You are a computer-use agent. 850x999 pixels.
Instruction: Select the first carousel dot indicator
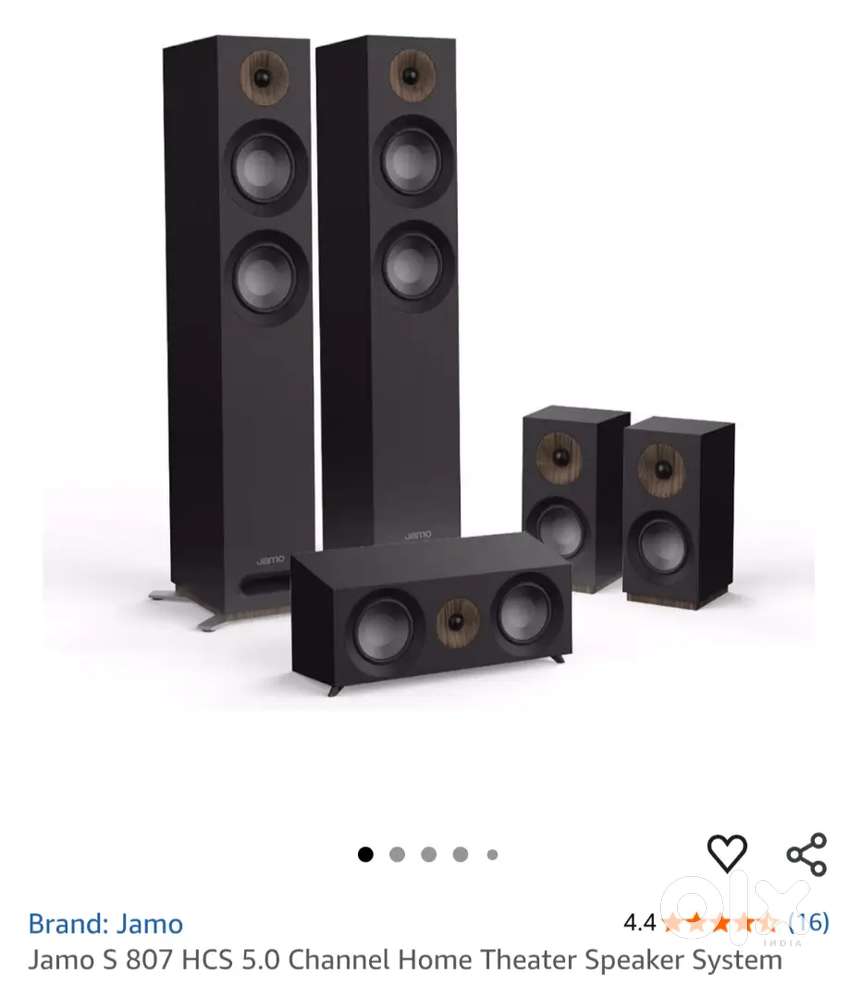click(x=368, y=853)
